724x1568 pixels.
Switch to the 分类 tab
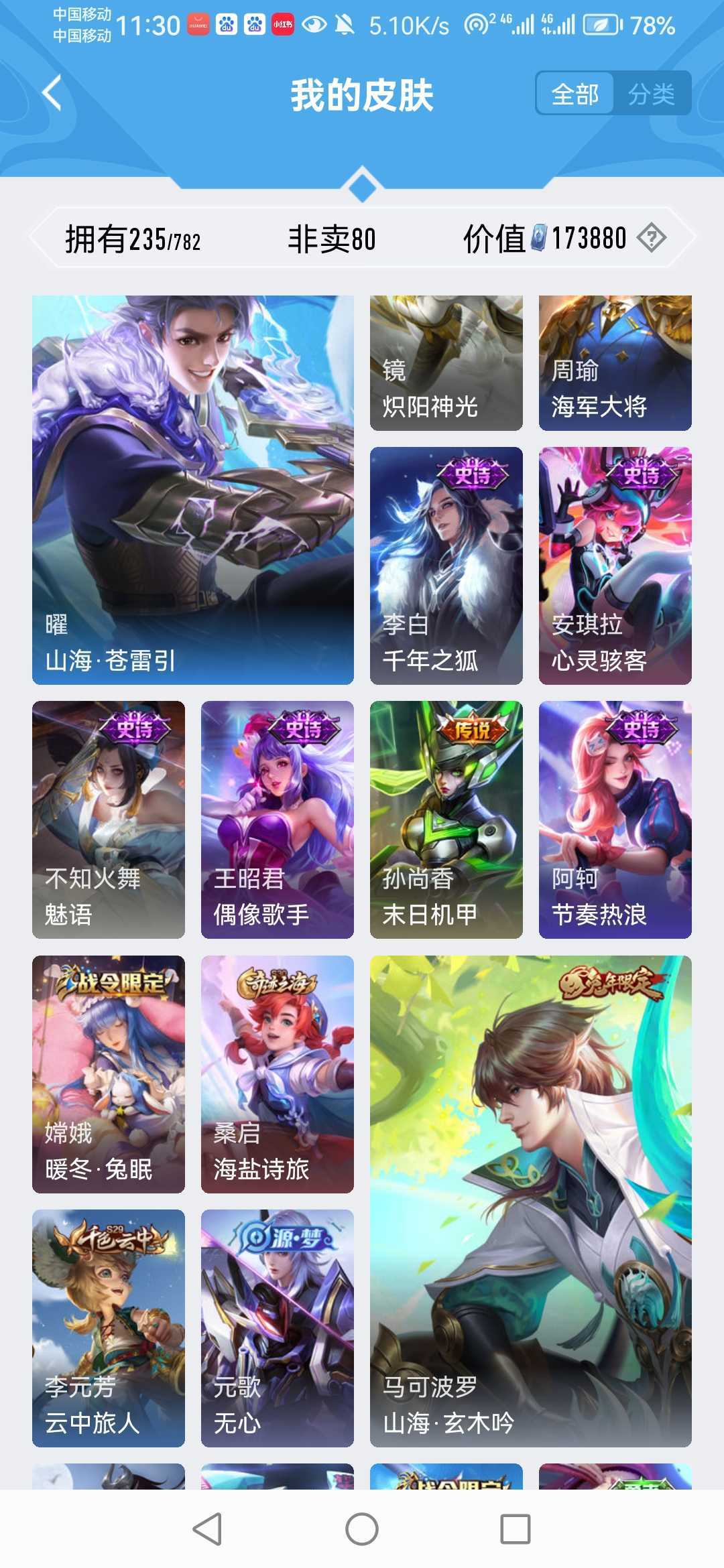click(651, 94)
